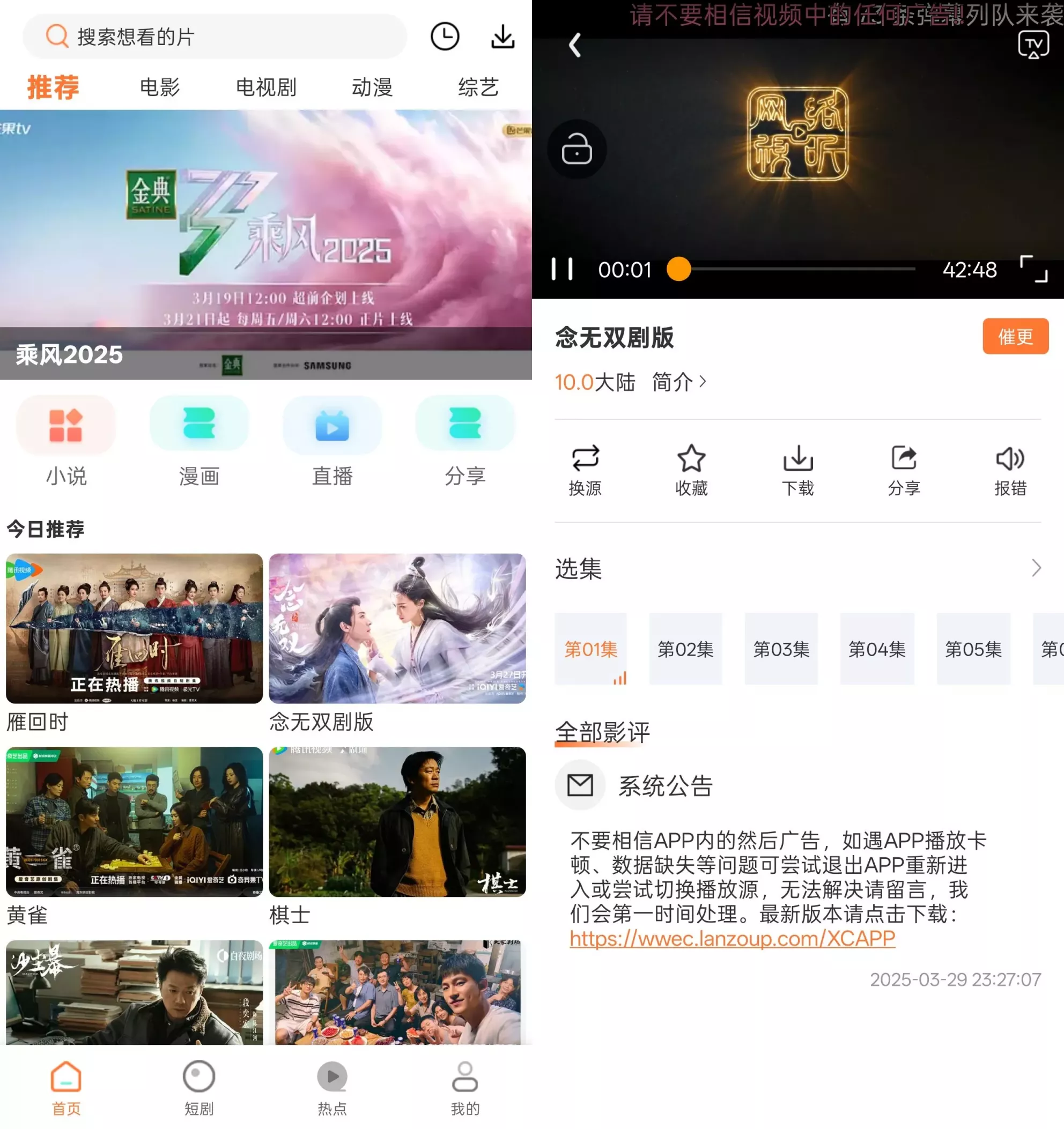Enter fullscreen video mode
Image resolution: width=1064 pixels, height=1129 pixels.
pos(1033,269)
